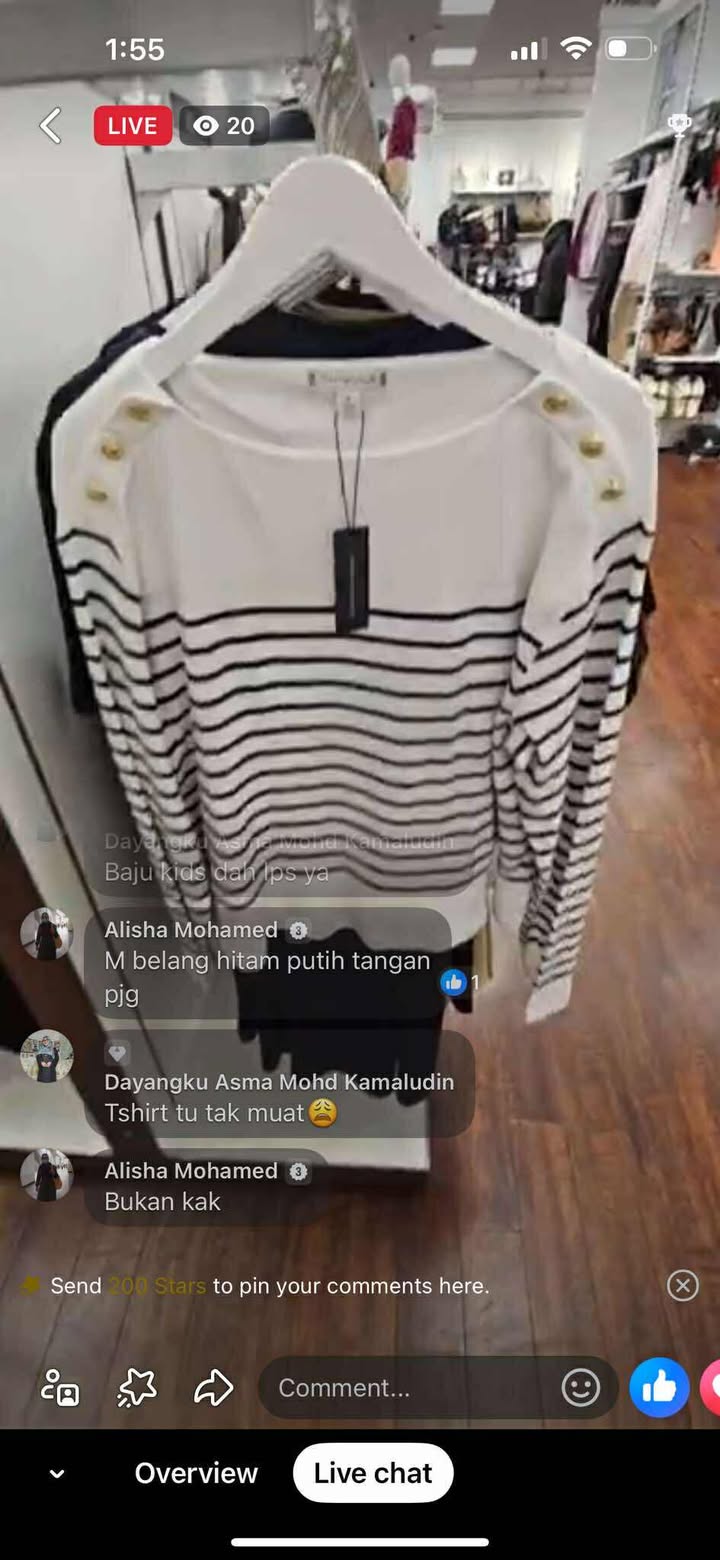Open the trophy leaderboard icon
Screen dimensions: 720x1560
point(680,126)
